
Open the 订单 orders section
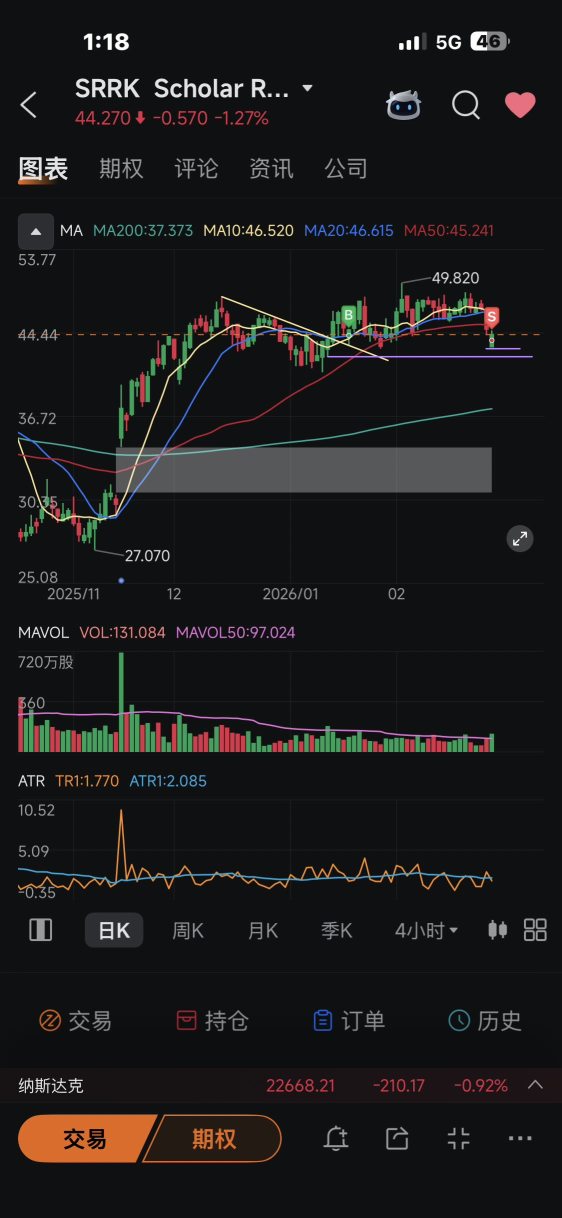pyautogui.click(x=348, y=1021)
